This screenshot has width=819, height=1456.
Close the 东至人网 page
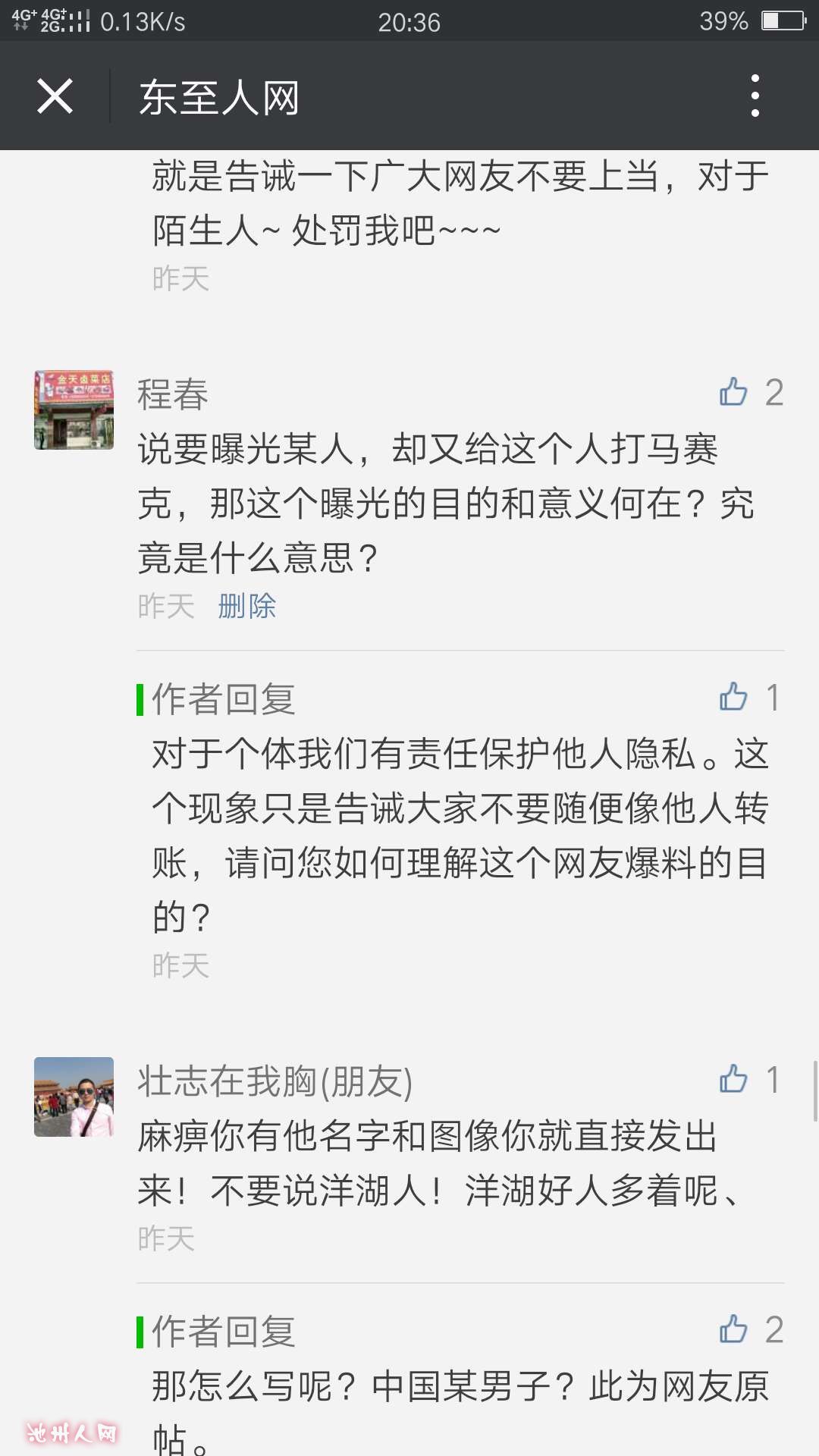click(55, 96)
